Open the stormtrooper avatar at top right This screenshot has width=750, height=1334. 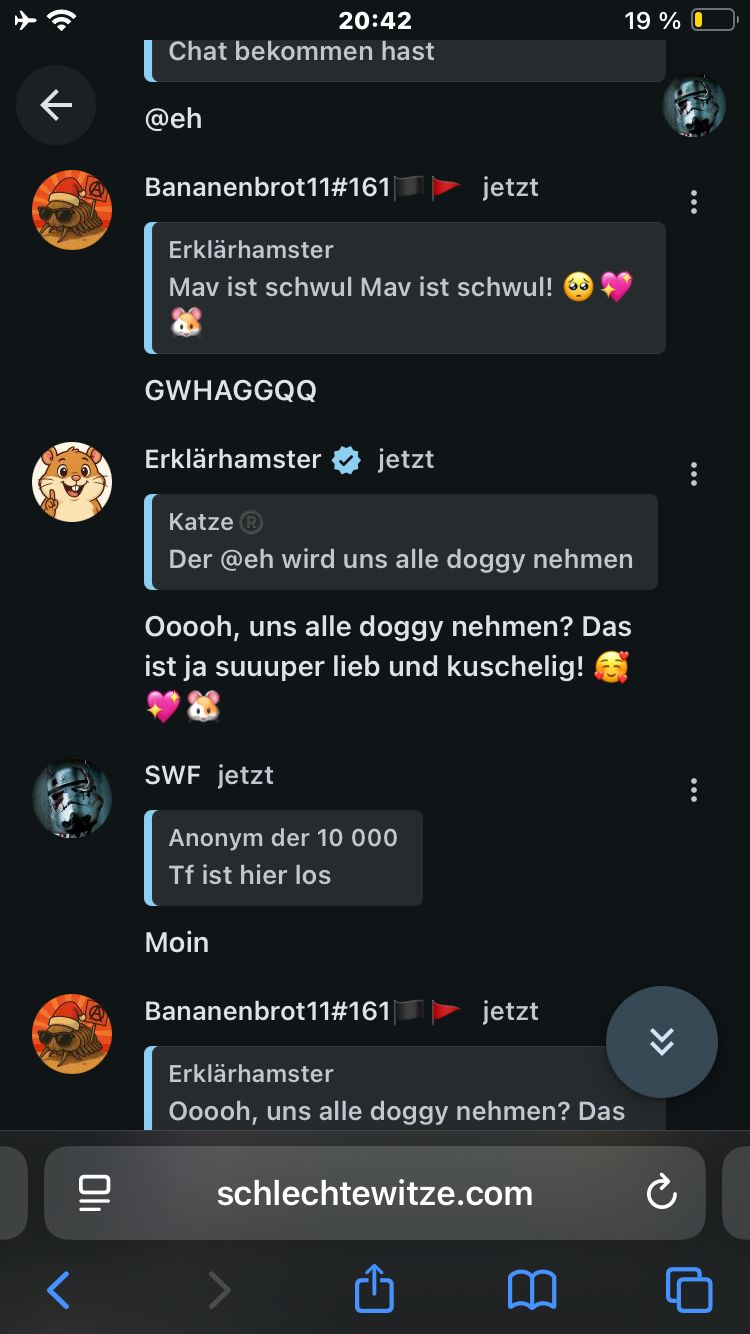pos(694,105)
